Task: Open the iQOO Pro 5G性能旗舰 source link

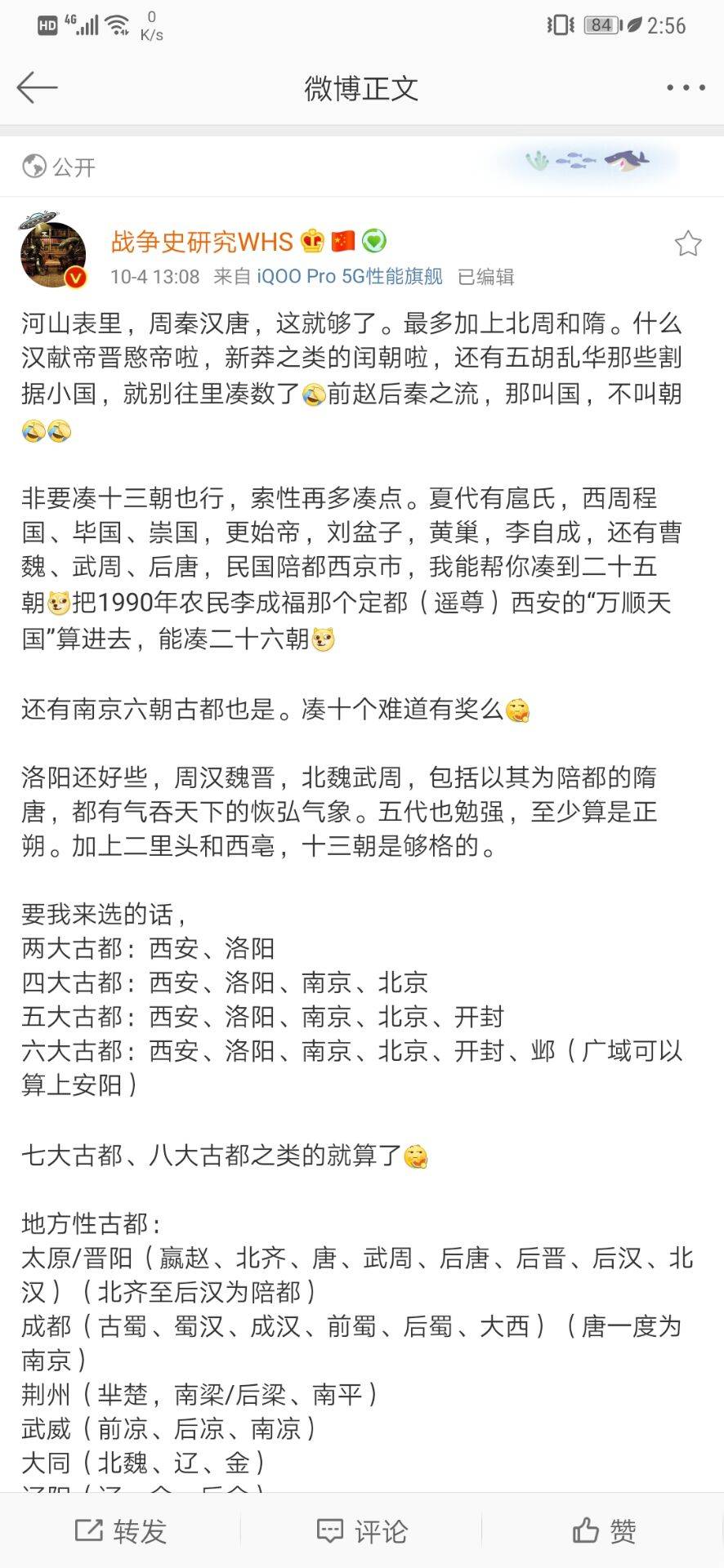Action: click(350, 277)
